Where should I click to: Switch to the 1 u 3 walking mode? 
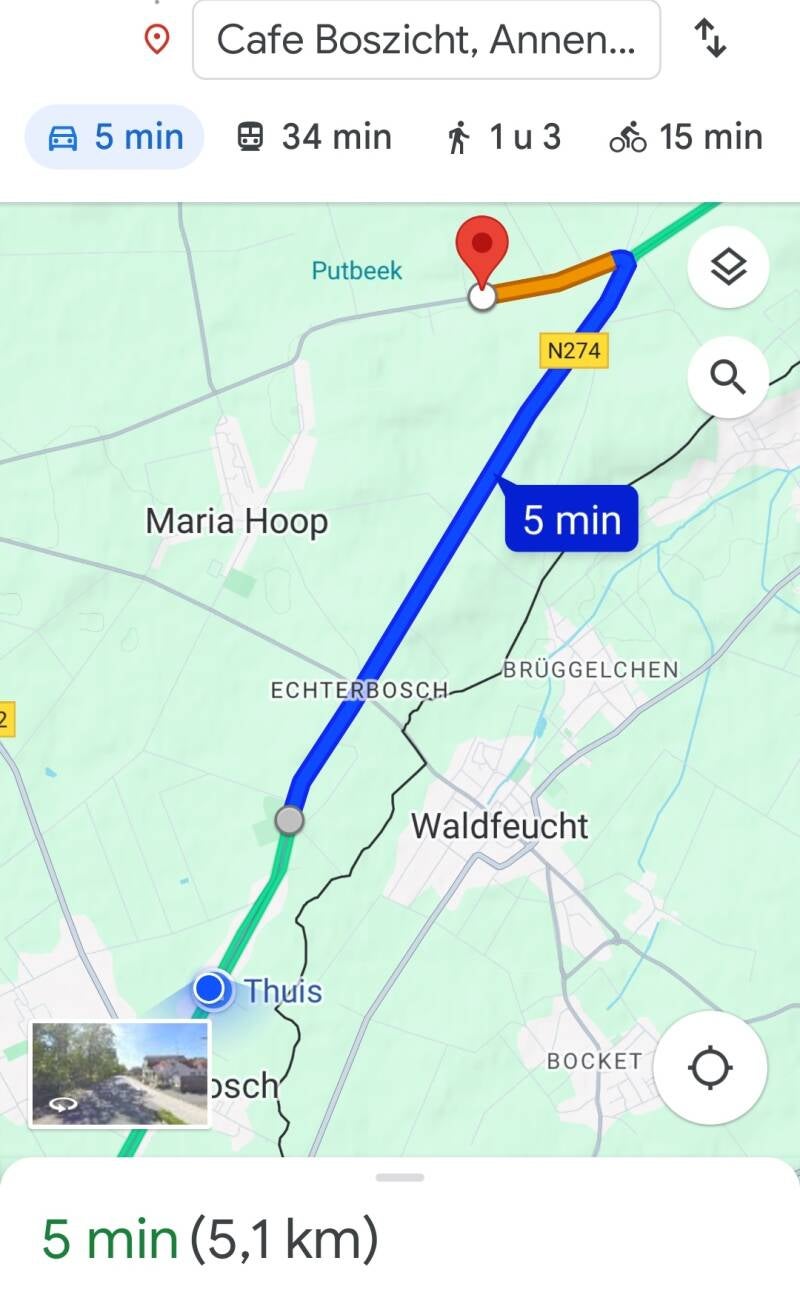click(x=502, y=137)
